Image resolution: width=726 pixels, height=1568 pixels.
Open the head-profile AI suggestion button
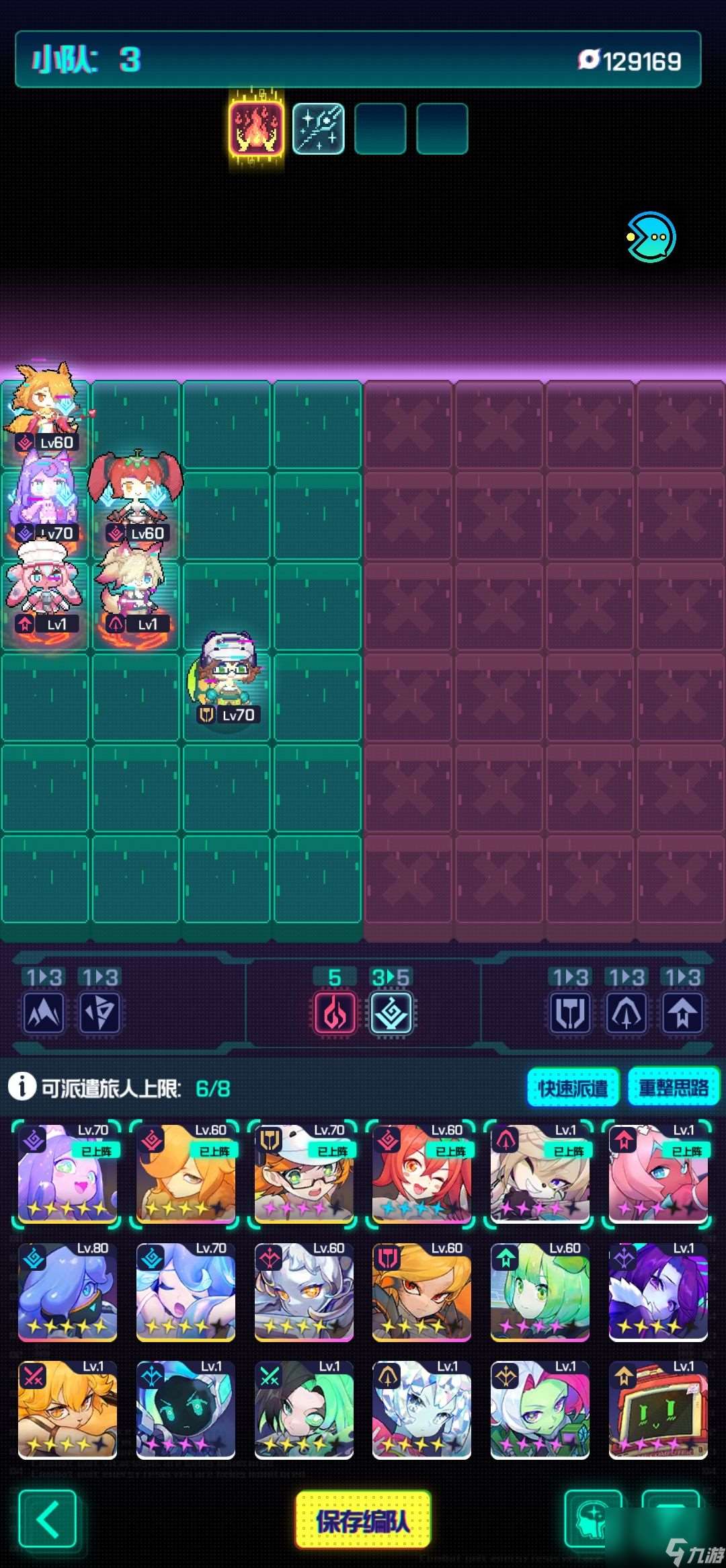click(593, 1519)
